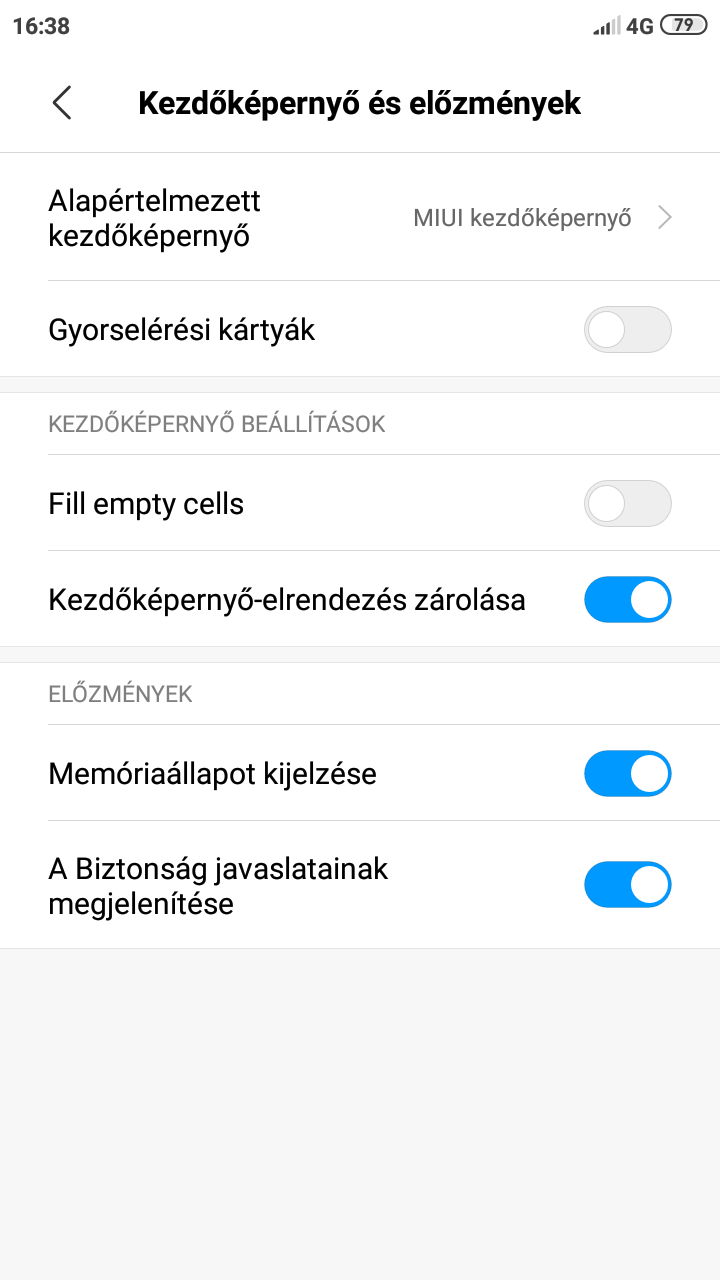Toggle off Memóriaállapot kijelzése

coord(628,773)
